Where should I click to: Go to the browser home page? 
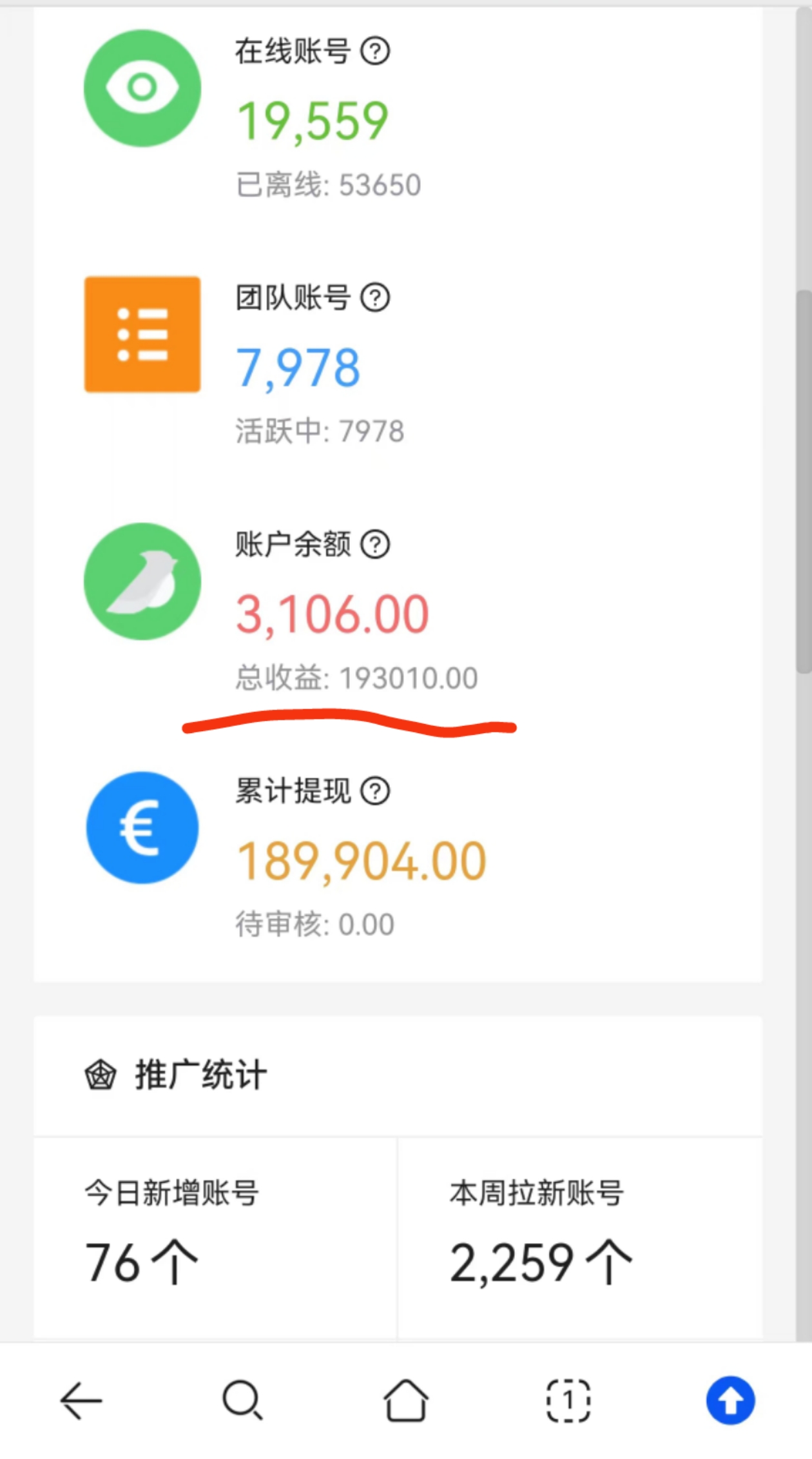406,1400
